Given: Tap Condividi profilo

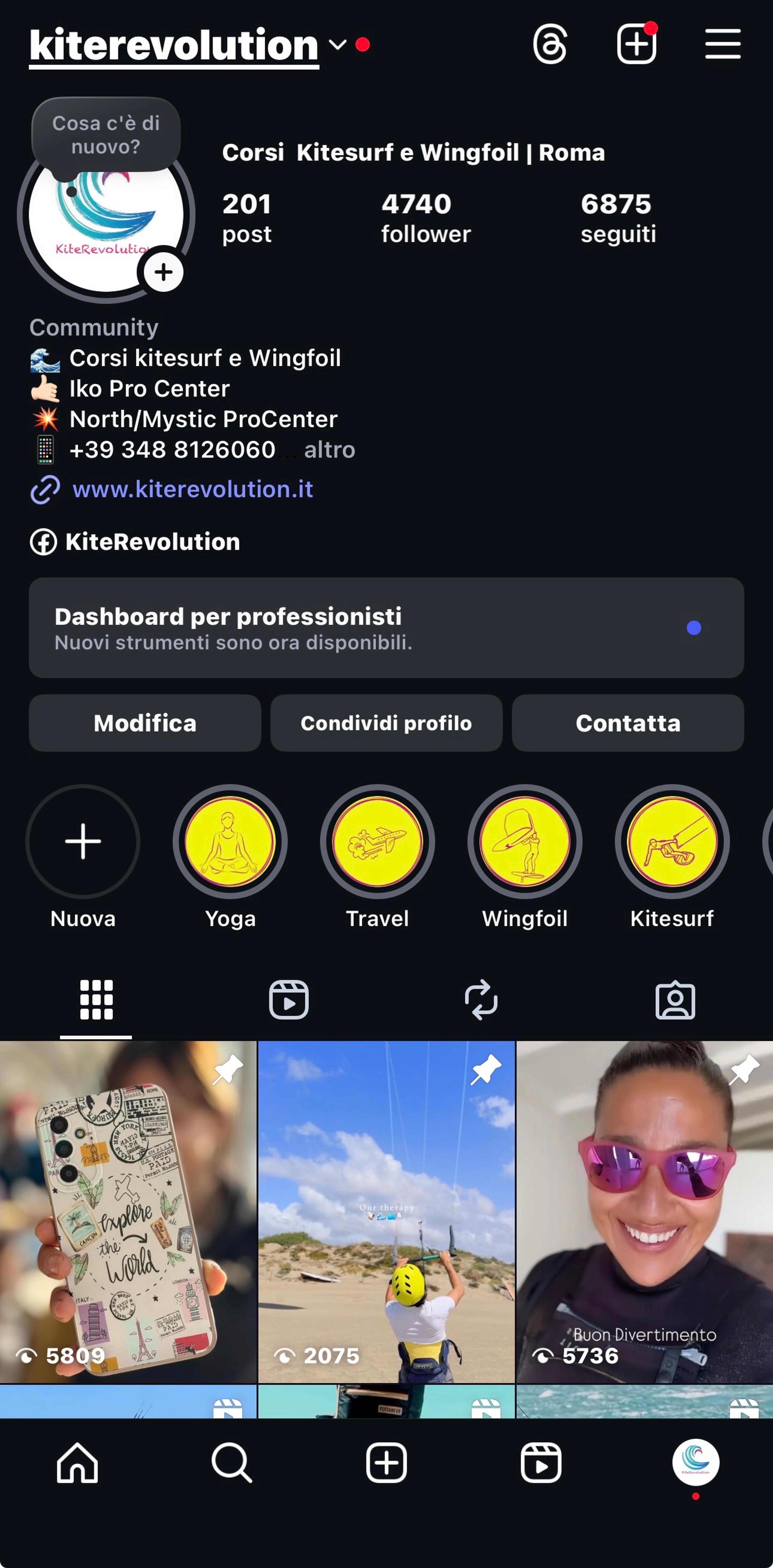Looking at the screenshot, I should 386,723.
